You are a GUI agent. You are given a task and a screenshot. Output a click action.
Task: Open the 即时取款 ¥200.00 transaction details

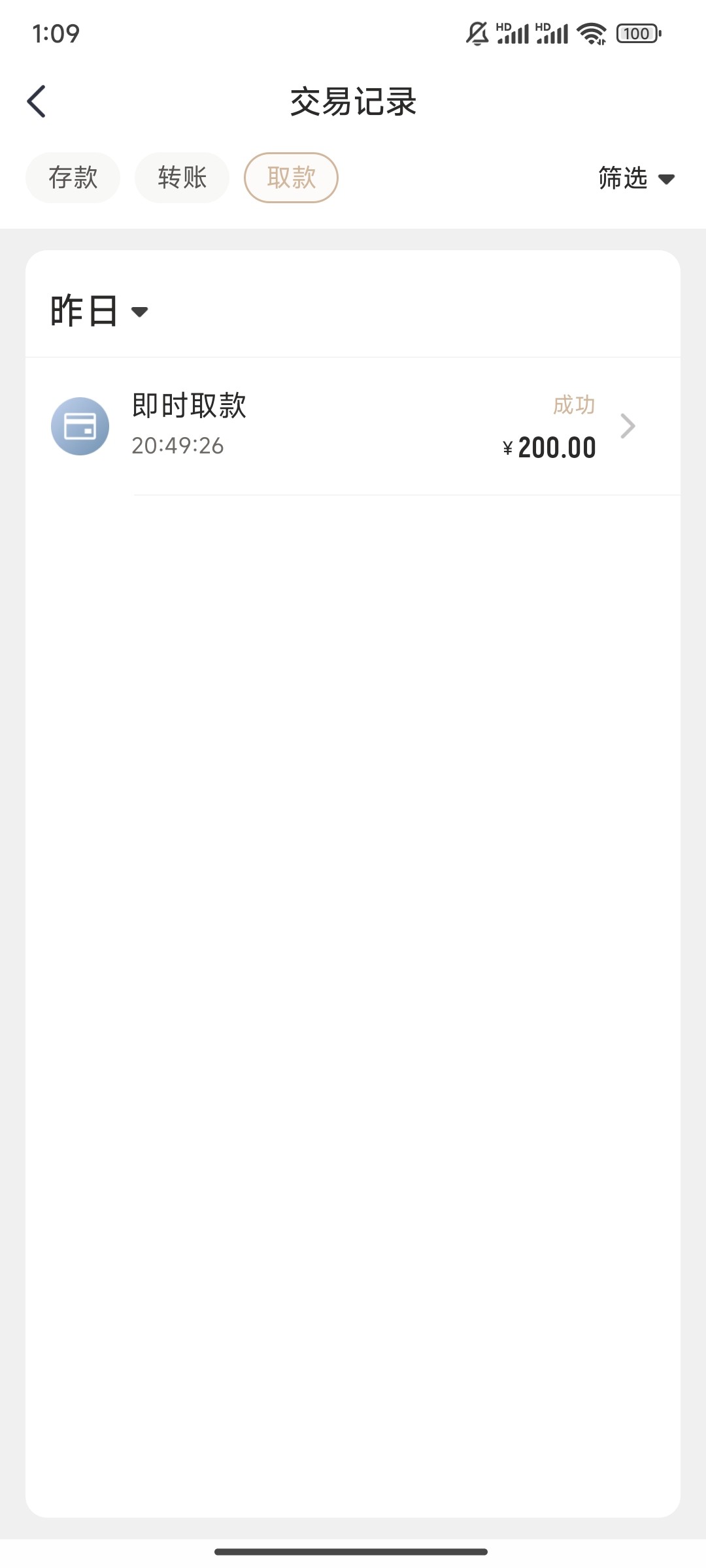point(353,426)
